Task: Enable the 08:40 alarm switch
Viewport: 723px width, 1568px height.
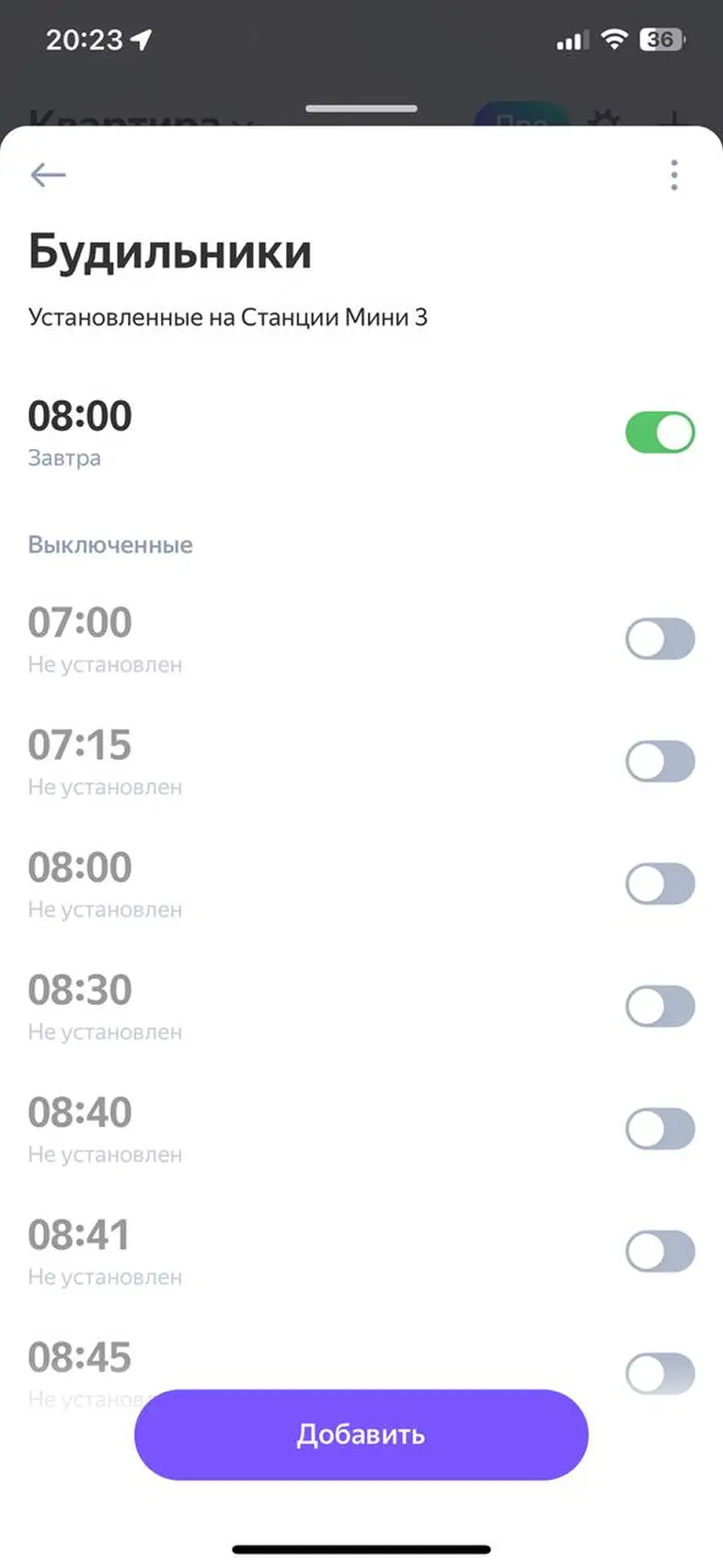Action: coord(660,1128)
